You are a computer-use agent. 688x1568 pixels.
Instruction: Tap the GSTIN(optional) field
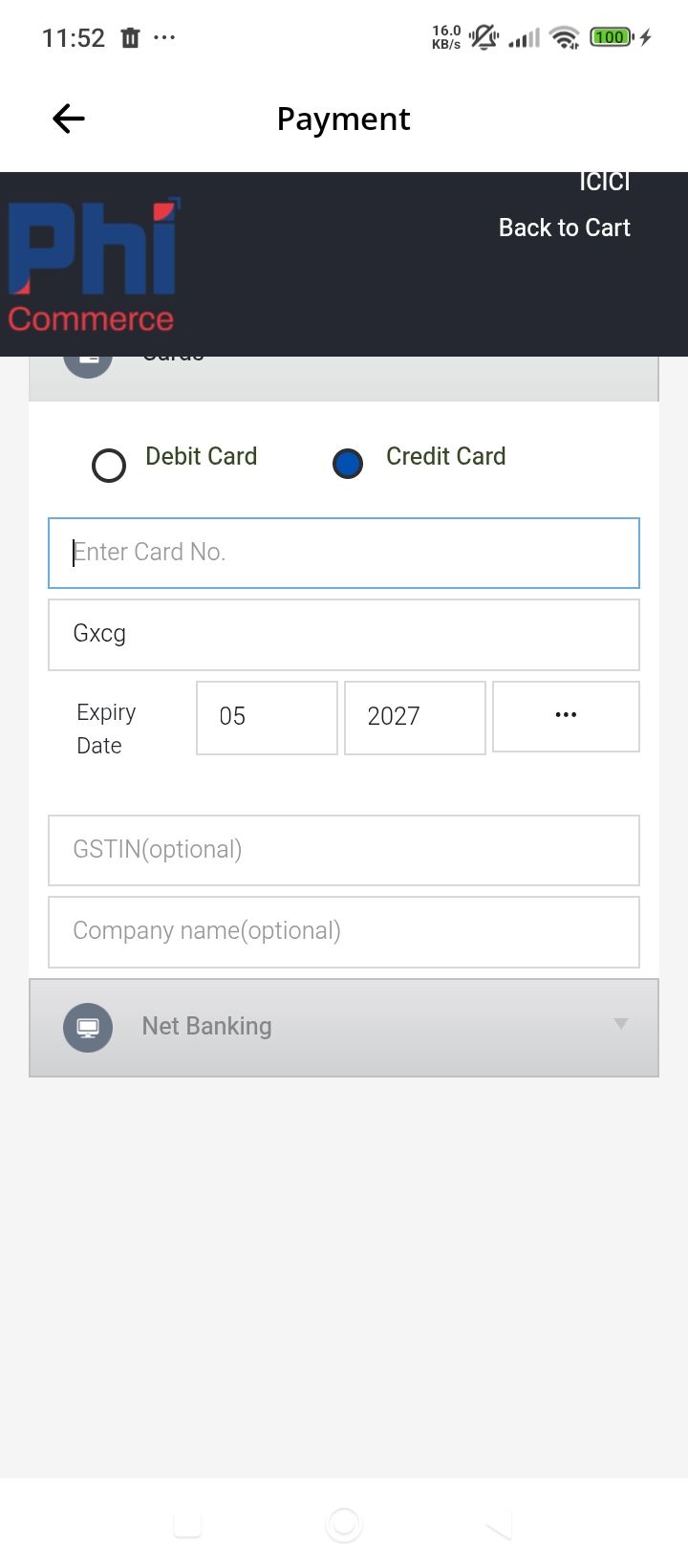pos(344,850)
